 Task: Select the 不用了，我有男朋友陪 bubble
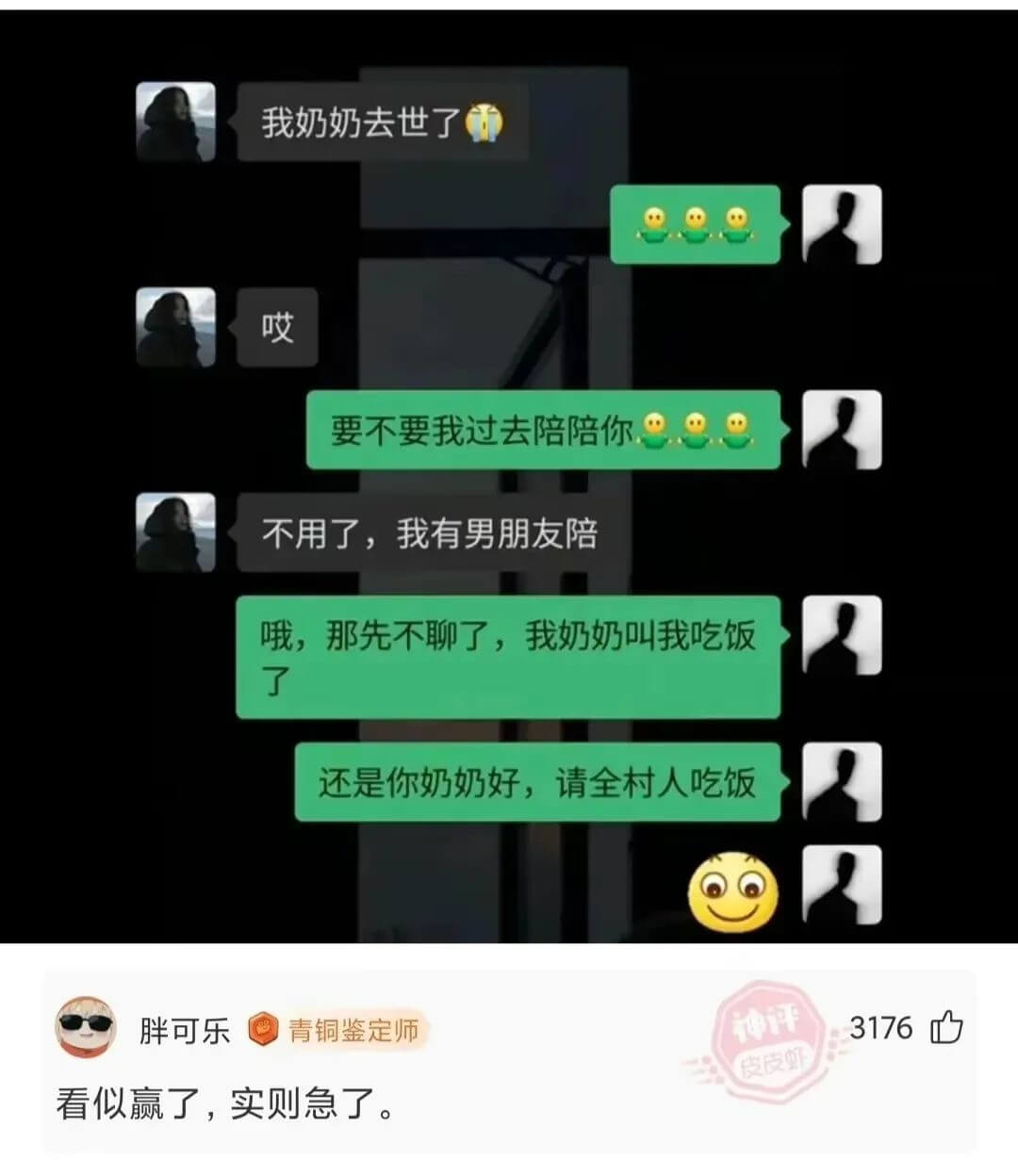[429, 532]
